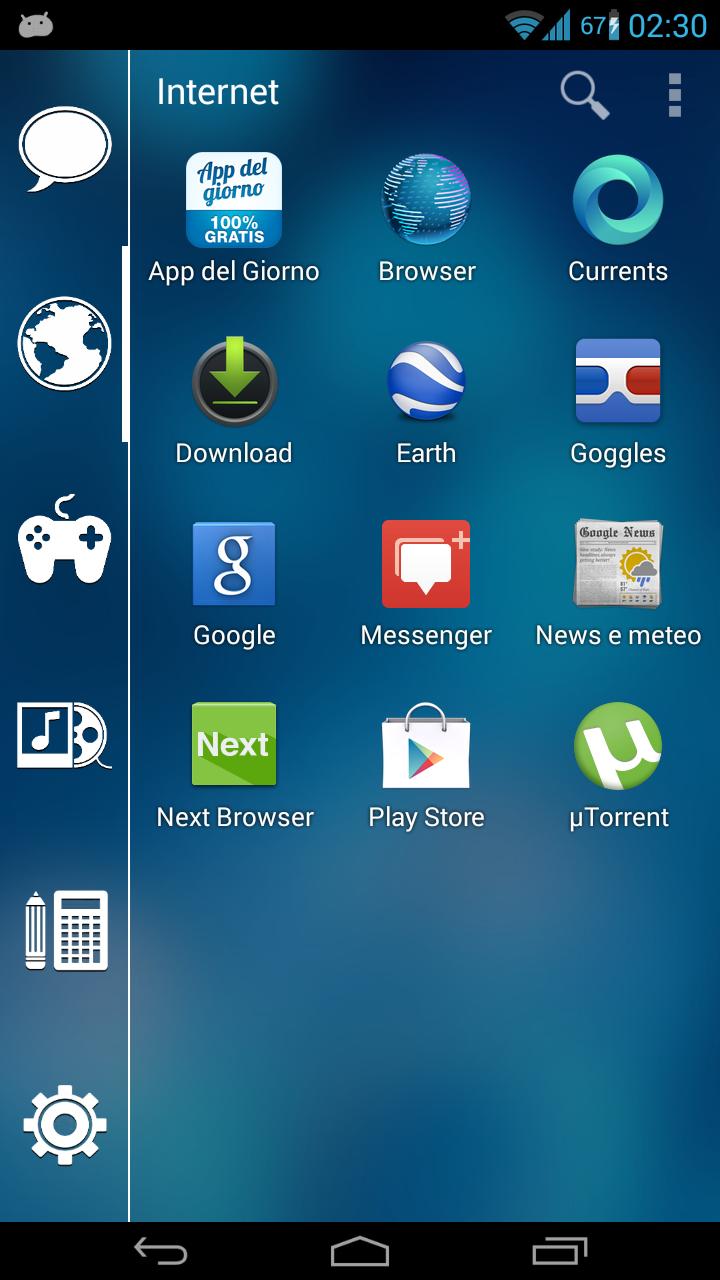Open App del Giorno
This screenshot has height=1280, width=720.
[233, 199]
